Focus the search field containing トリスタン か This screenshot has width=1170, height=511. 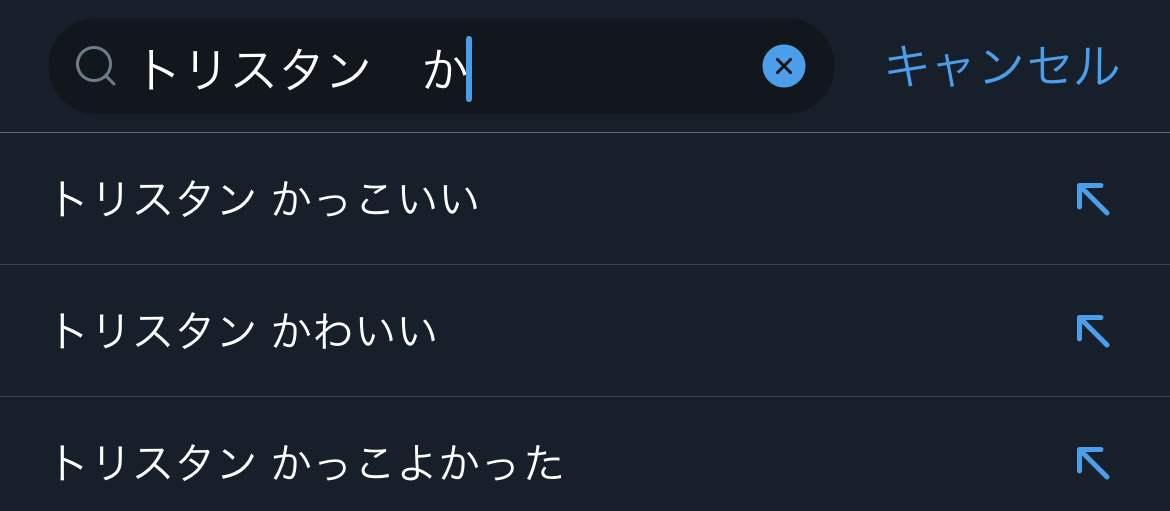441,66
